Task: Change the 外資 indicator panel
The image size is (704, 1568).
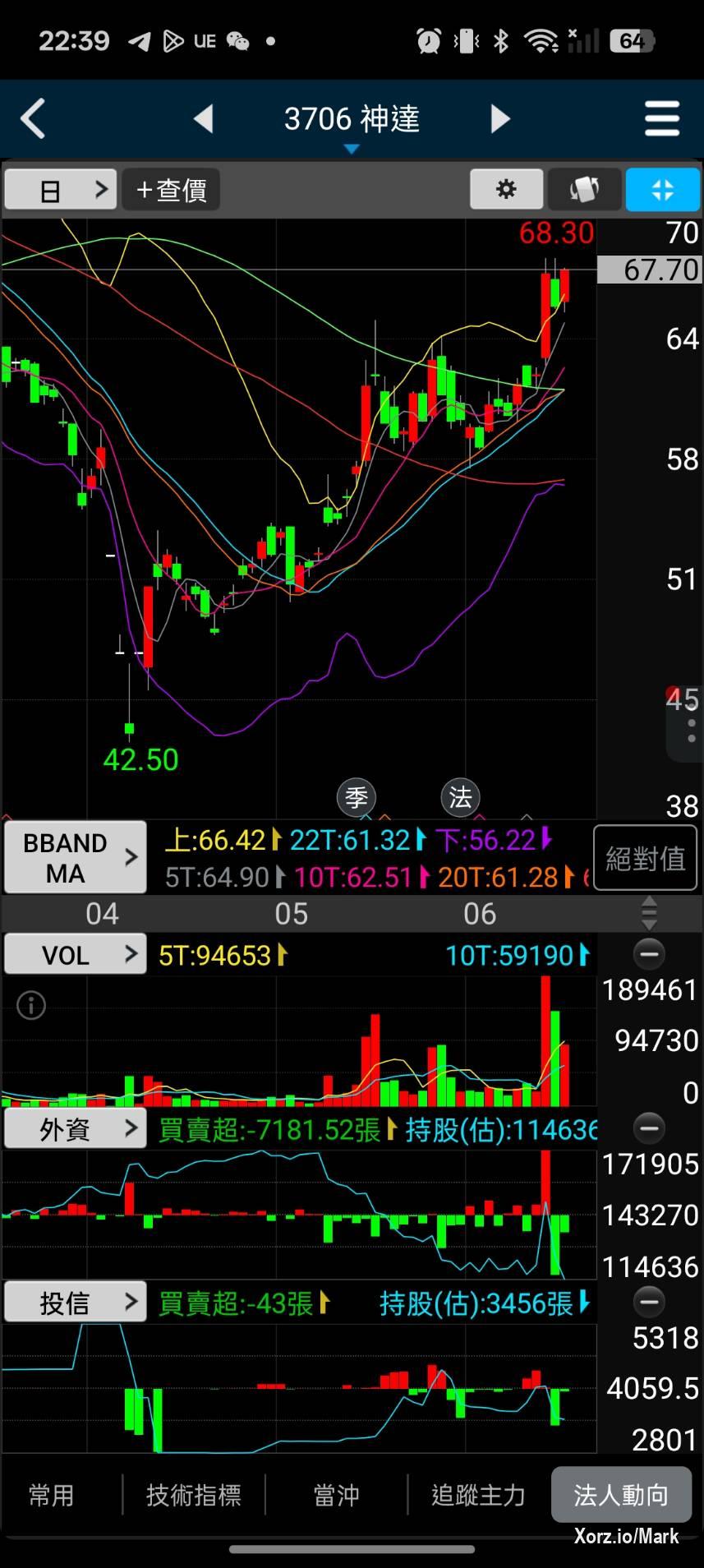Action: pos(76,1129)
